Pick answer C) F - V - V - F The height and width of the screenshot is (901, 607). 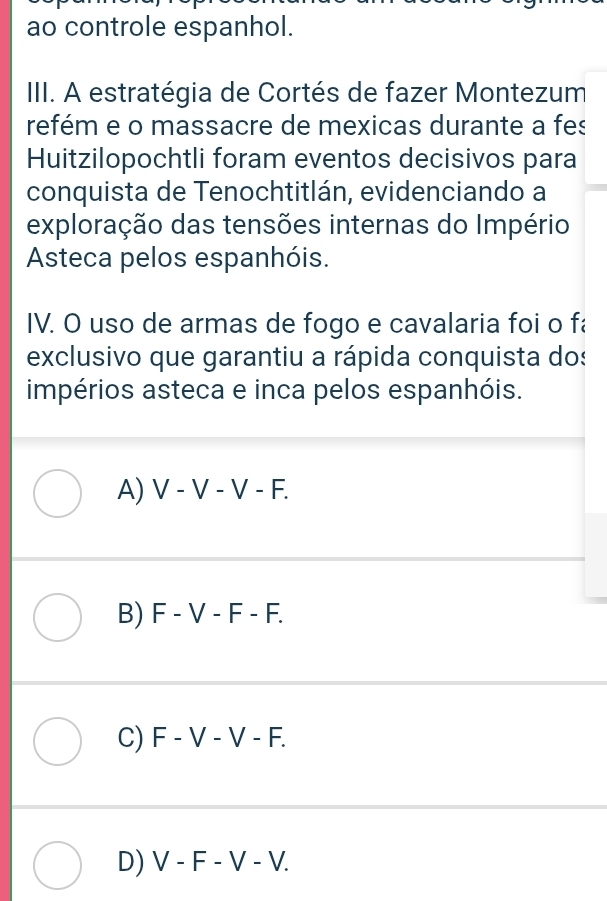coord(58,741)
